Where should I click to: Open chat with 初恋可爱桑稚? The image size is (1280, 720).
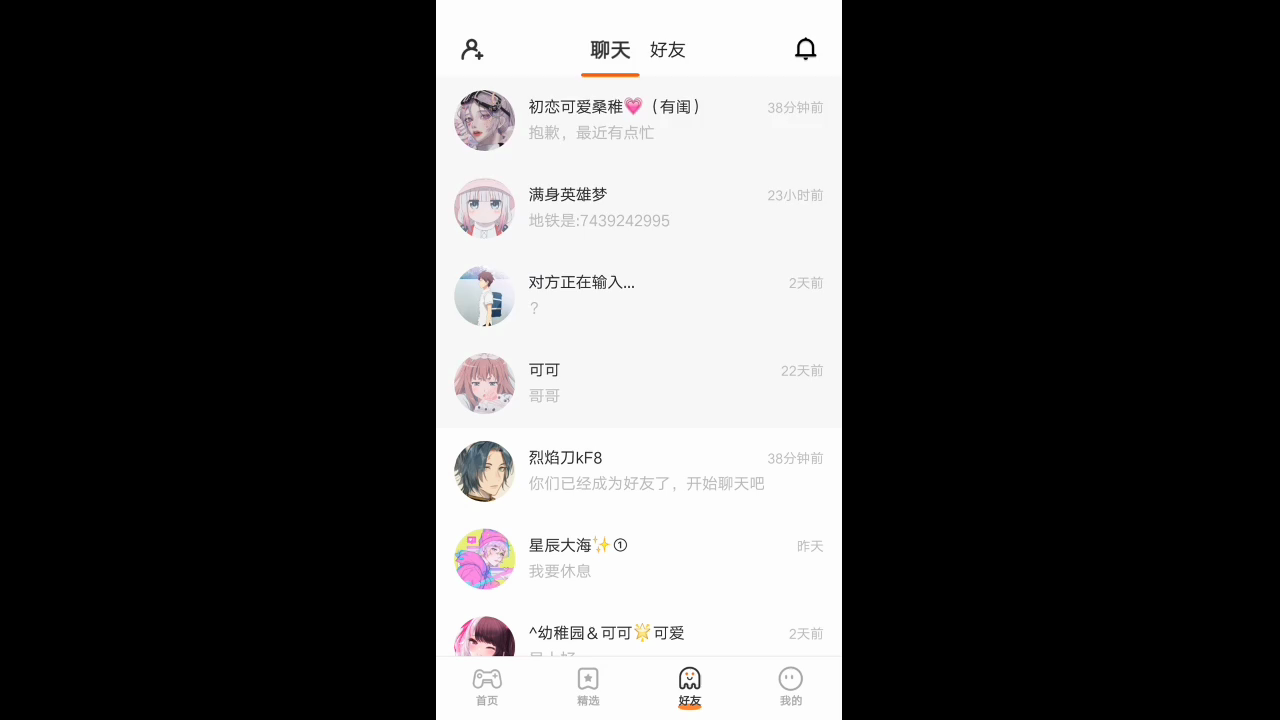(638, 120)
